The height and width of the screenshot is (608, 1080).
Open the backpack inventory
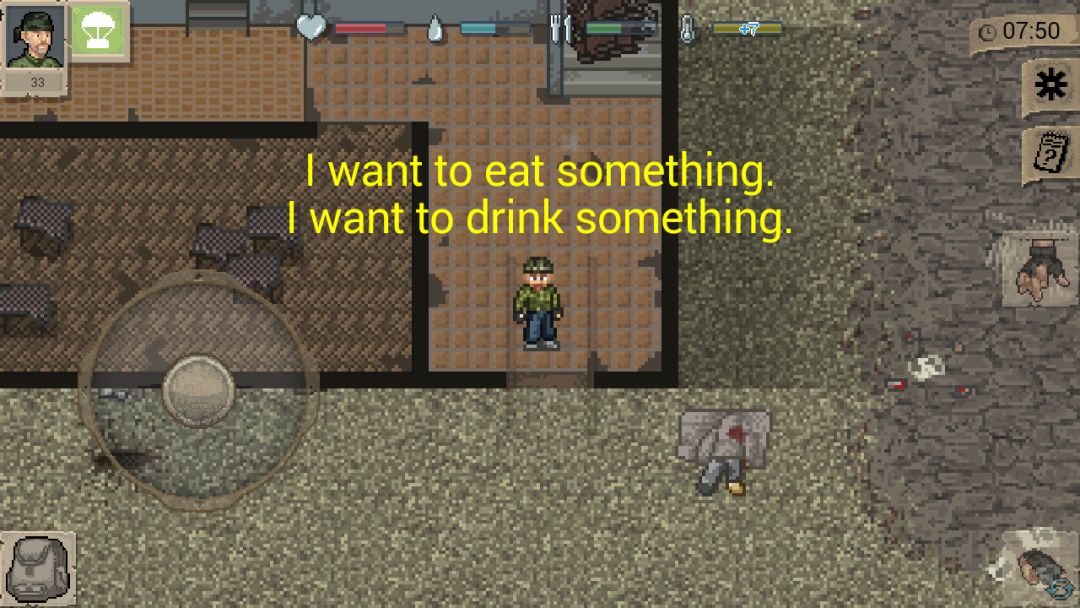pos(38,570)
